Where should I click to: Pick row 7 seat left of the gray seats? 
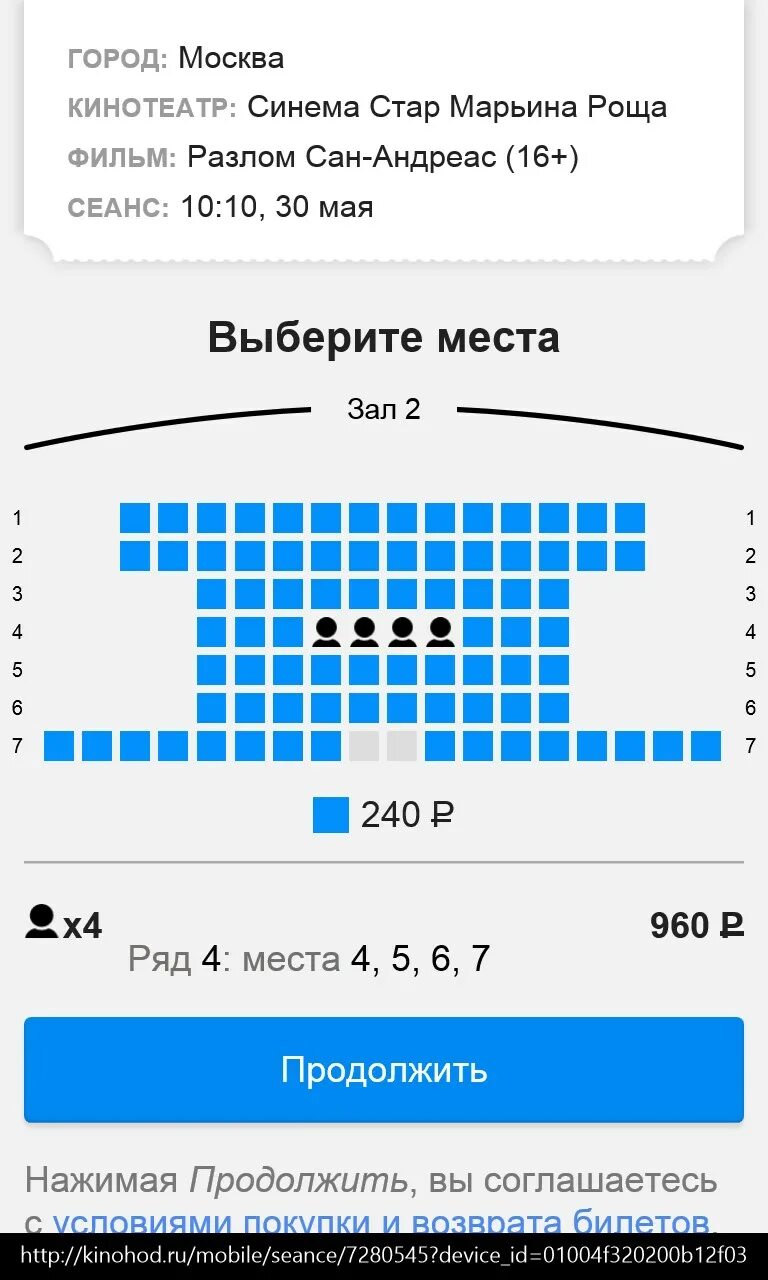pyautogui.click(x=326, y=746)
